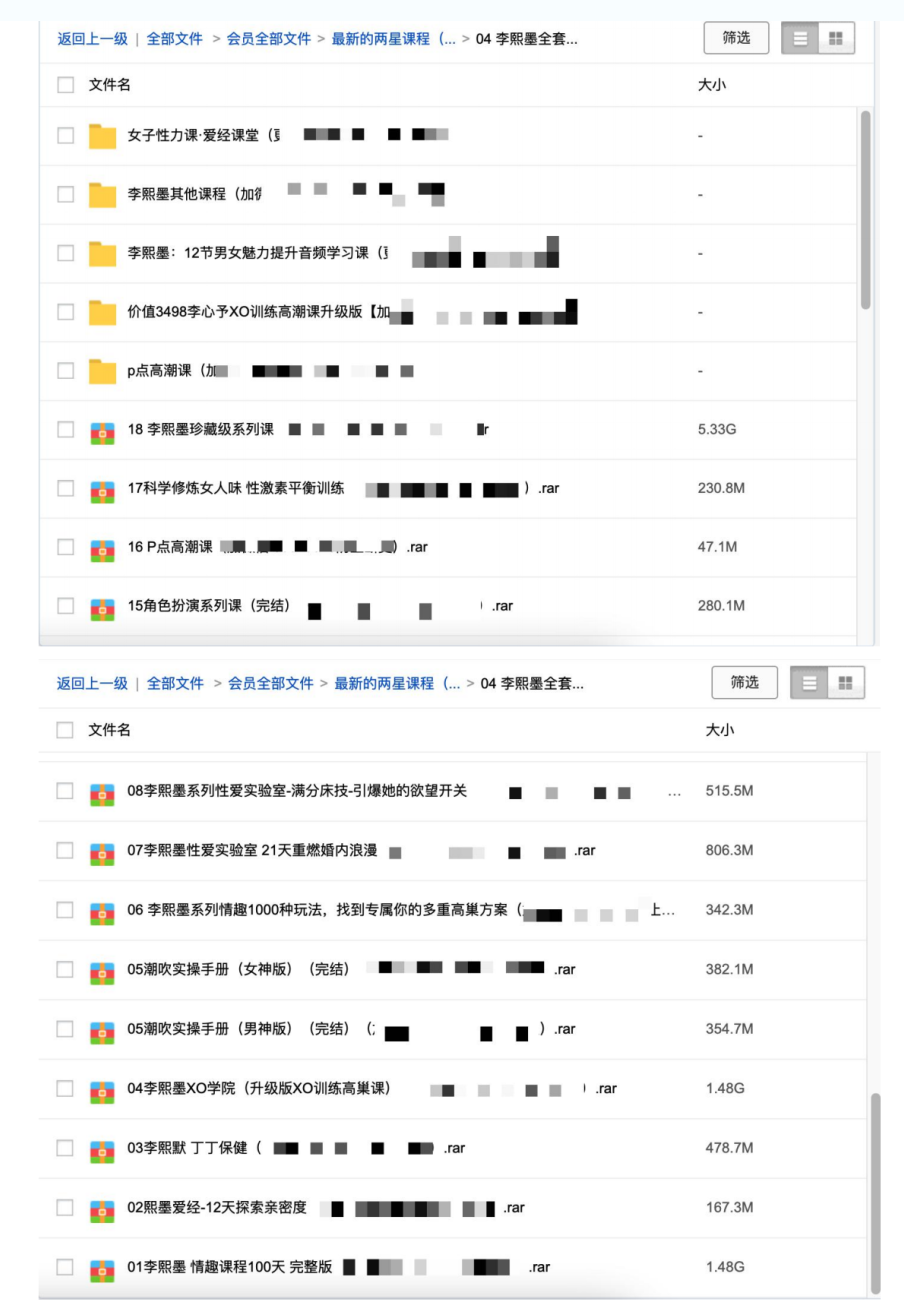904x1315 pixels.
Task: Open the 筛选 filter options
Action: click(737, 39)
